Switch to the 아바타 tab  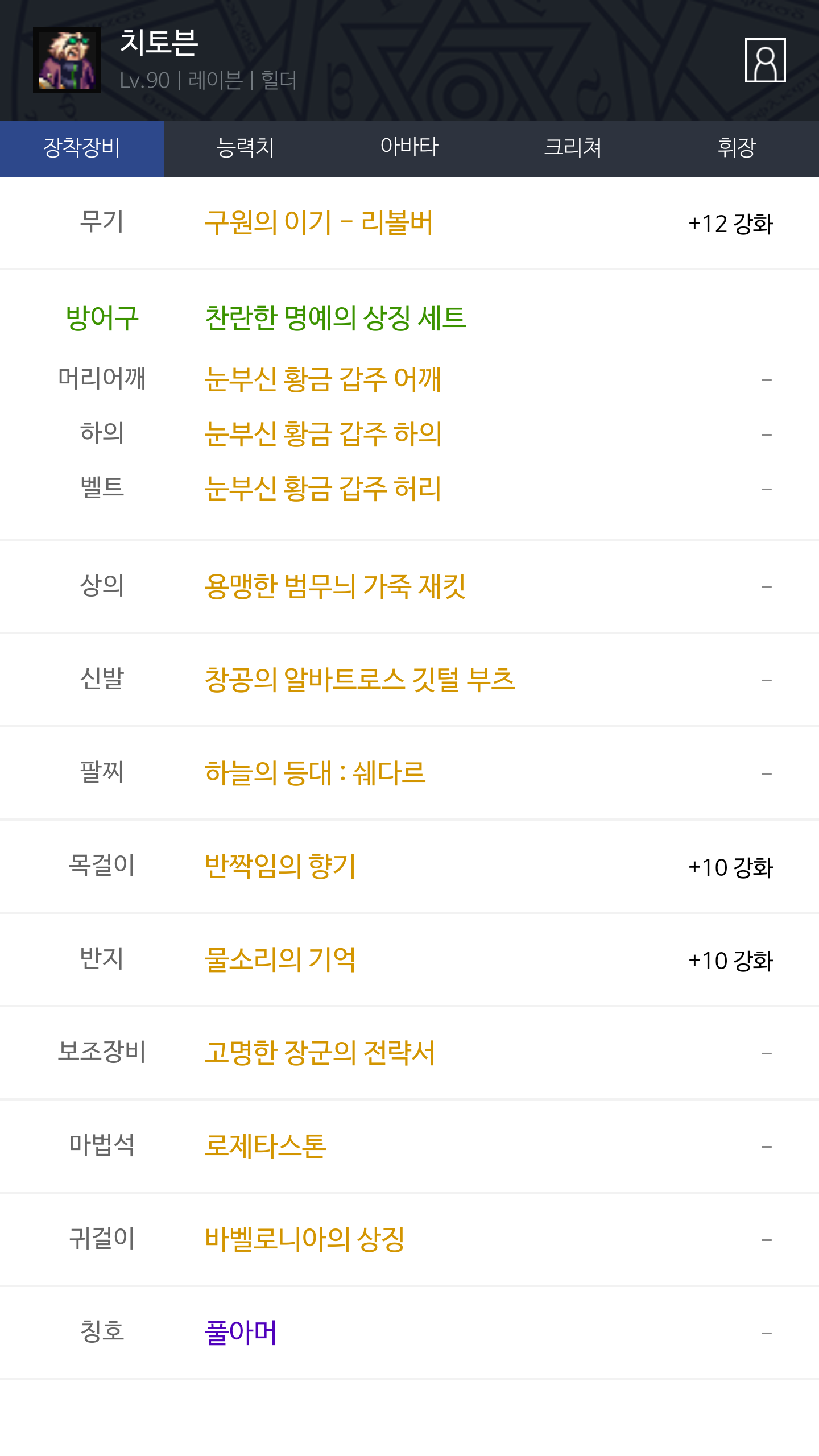tap(409, 148)
